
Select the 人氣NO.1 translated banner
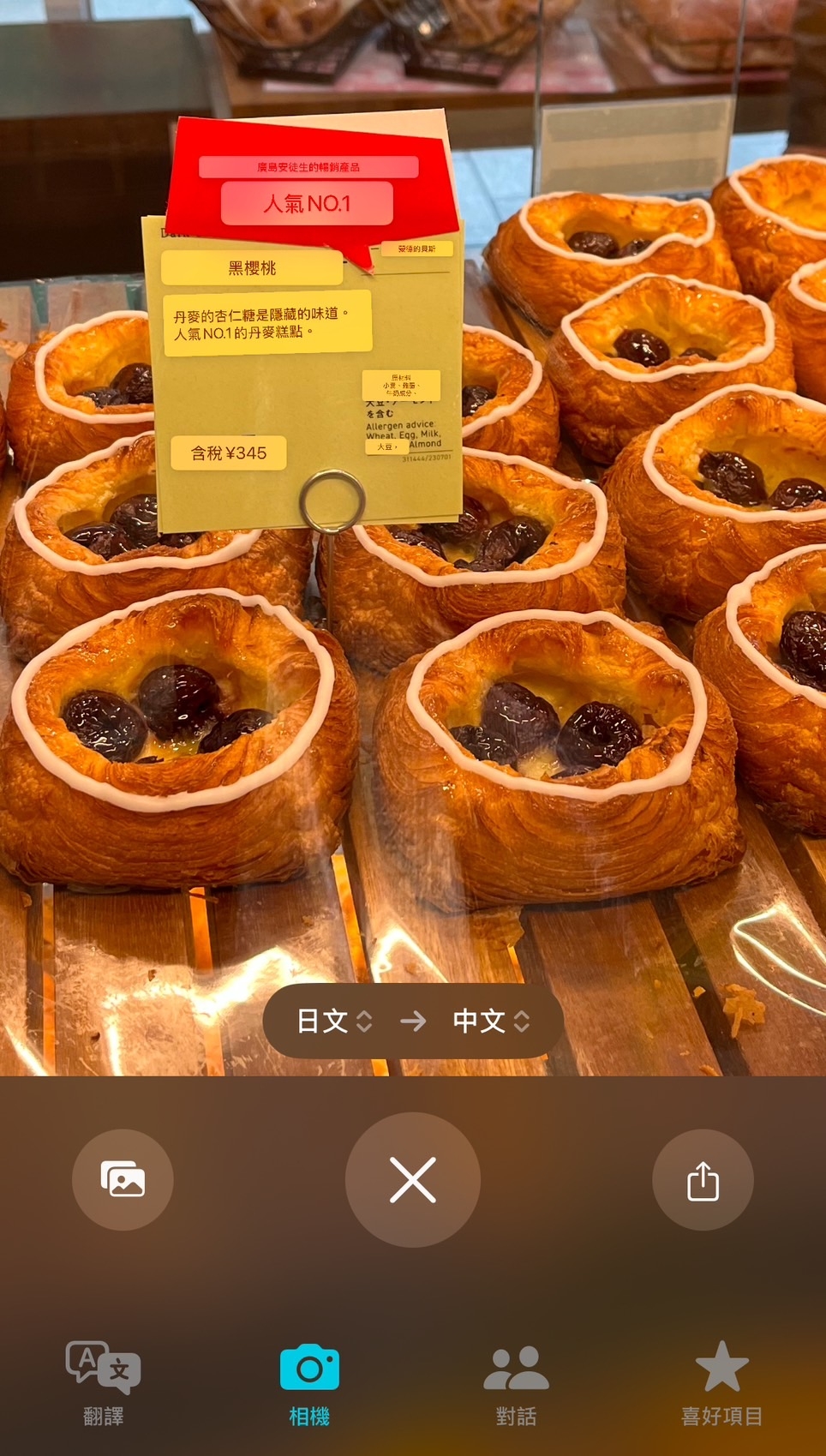(307, 203)
